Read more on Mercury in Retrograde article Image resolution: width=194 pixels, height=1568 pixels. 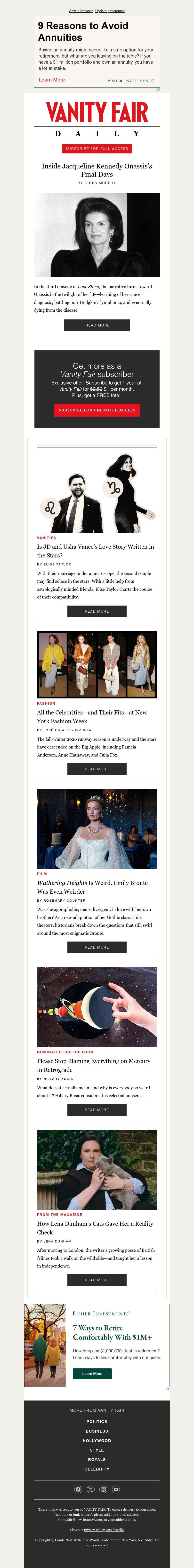tap(97, 1110)
